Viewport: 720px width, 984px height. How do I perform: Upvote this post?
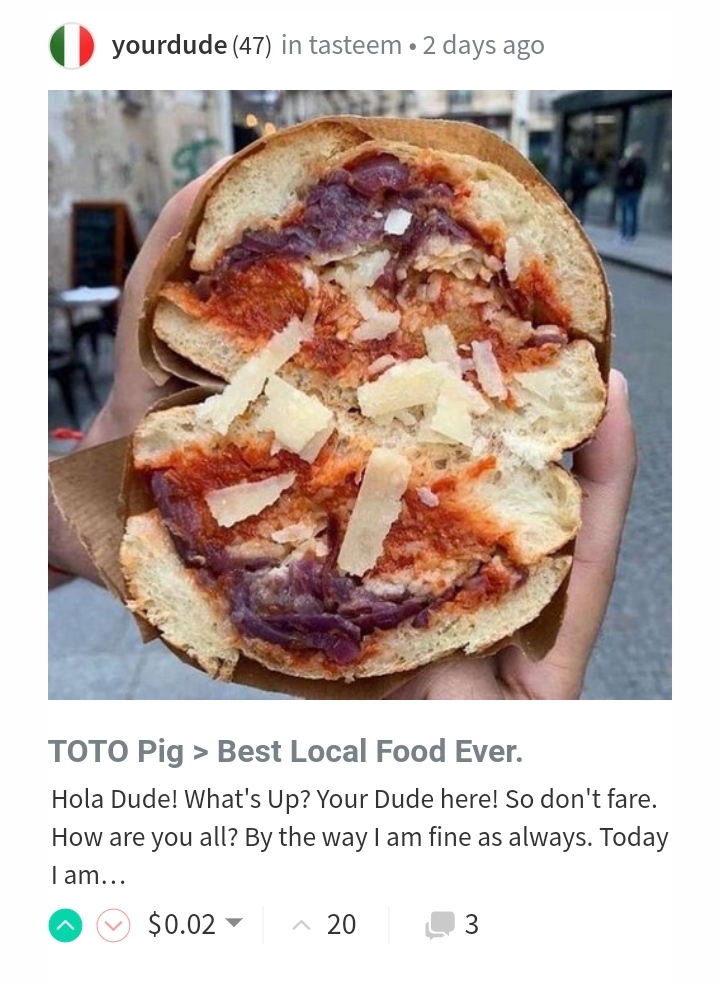(65, 925)
